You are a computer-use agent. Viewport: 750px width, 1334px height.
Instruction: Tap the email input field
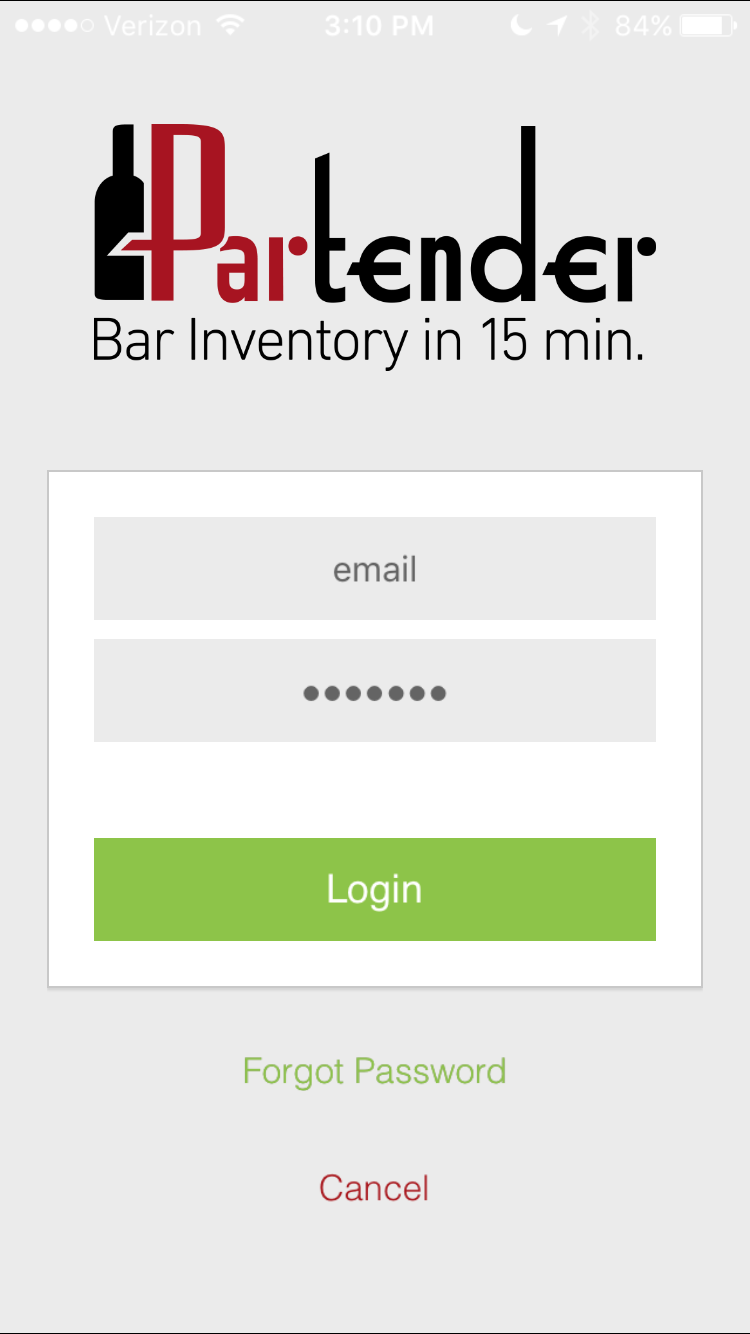click(374, 569)
